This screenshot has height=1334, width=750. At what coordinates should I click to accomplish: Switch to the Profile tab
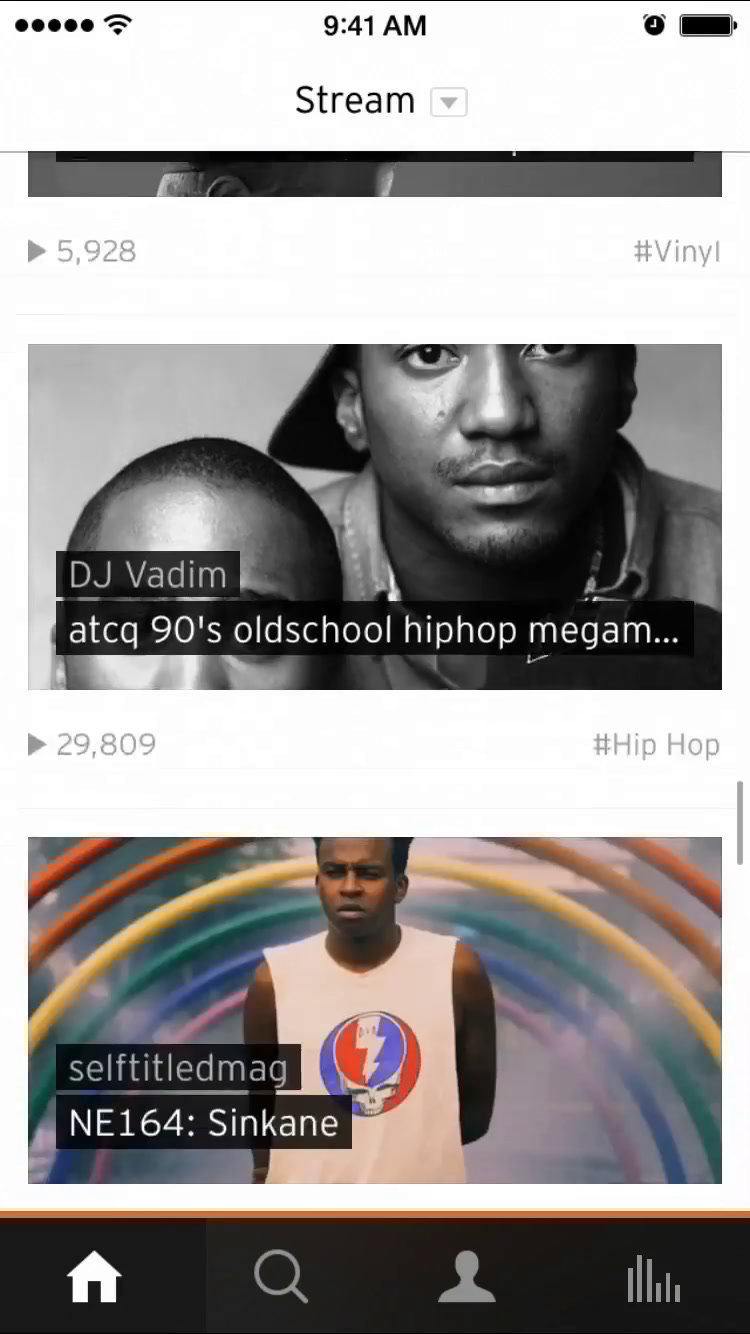pos(467,1278)
